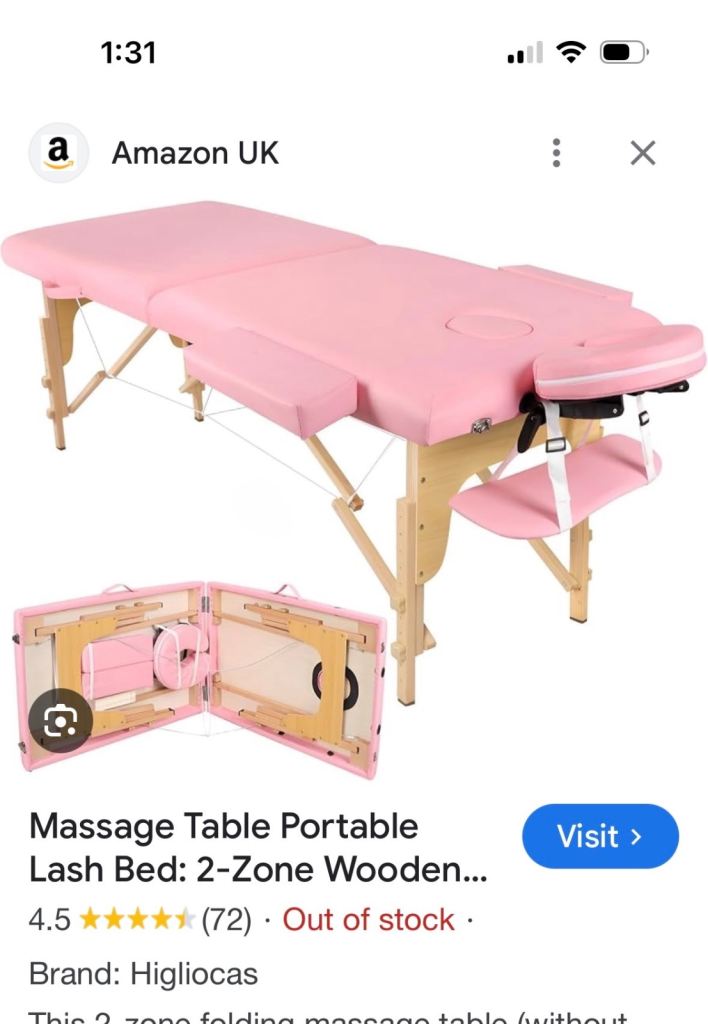Close the image preview panel
This screenshot has height=1024, width=708.
pyautogui.click(x=643, y=153)
